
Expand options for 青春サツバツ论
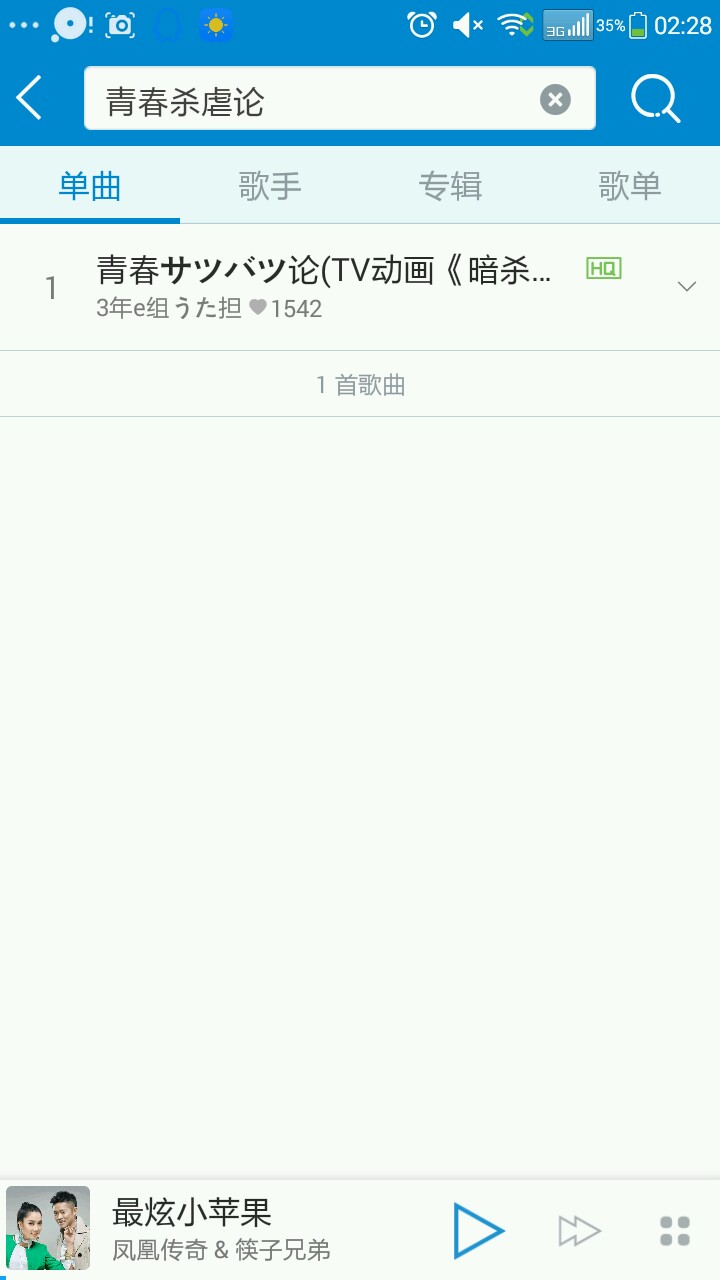[686, 287]
